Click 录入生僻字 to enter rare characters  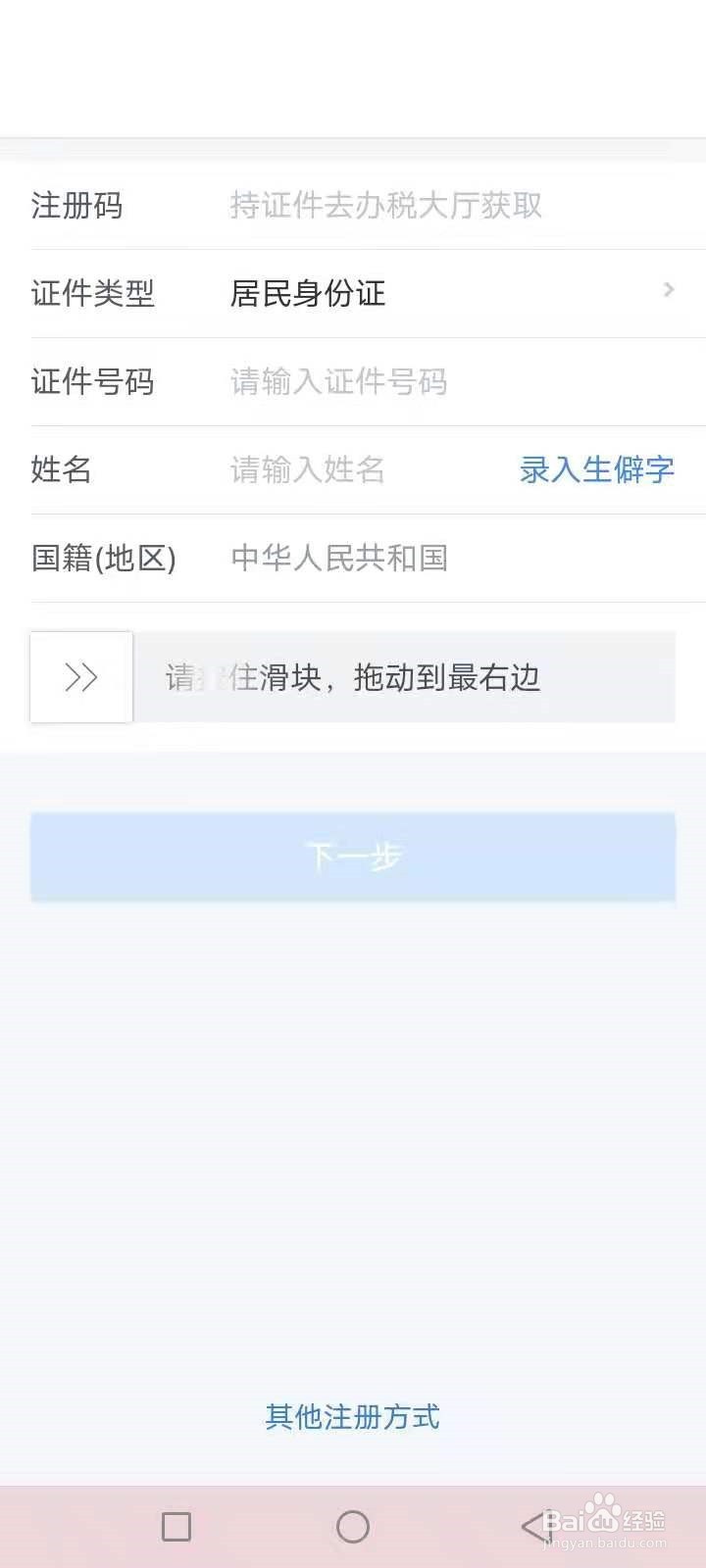pyautogui.click(x=595, y=471)
